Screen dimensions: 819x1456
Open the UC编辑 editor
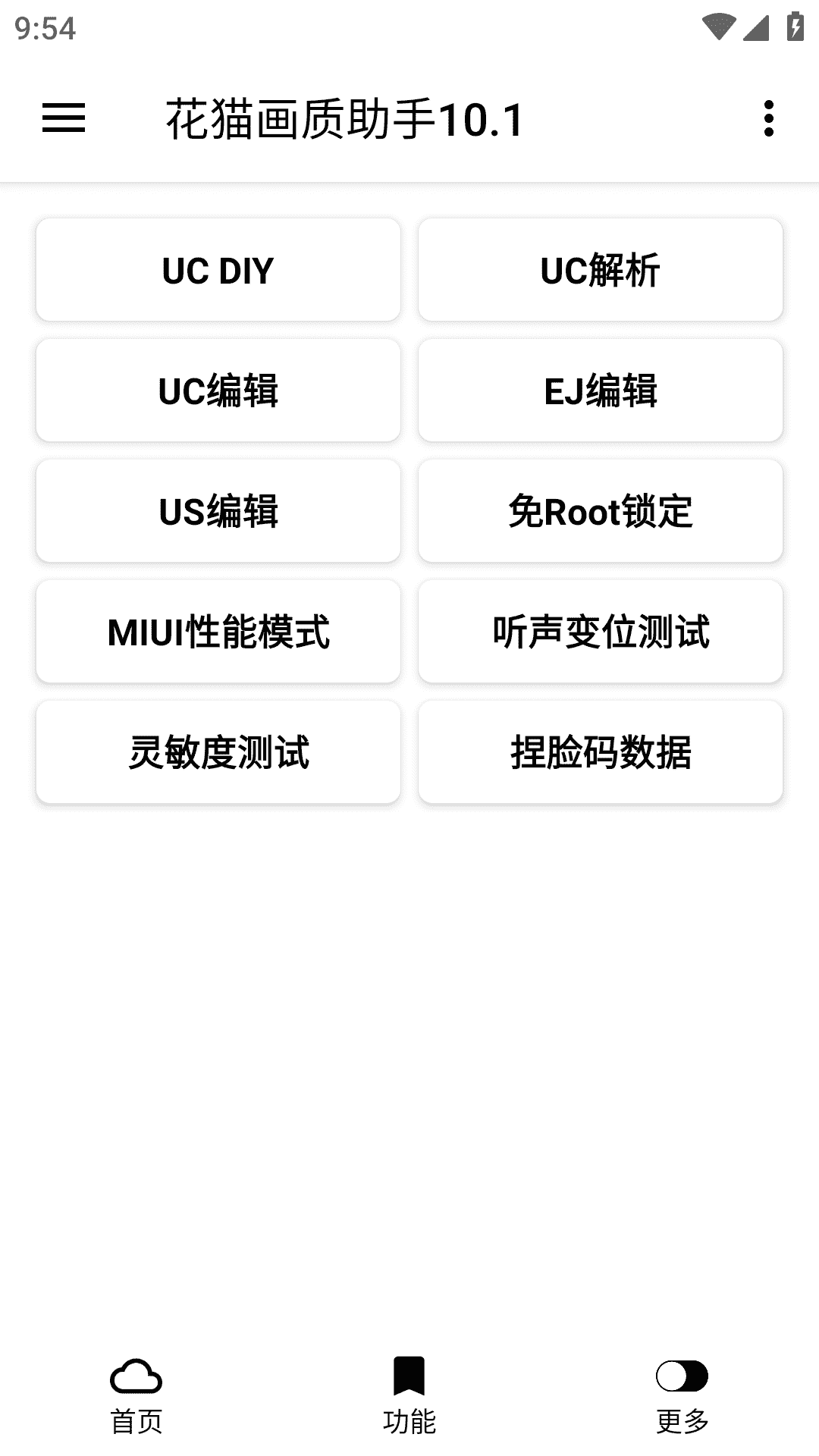pos(218,391)
